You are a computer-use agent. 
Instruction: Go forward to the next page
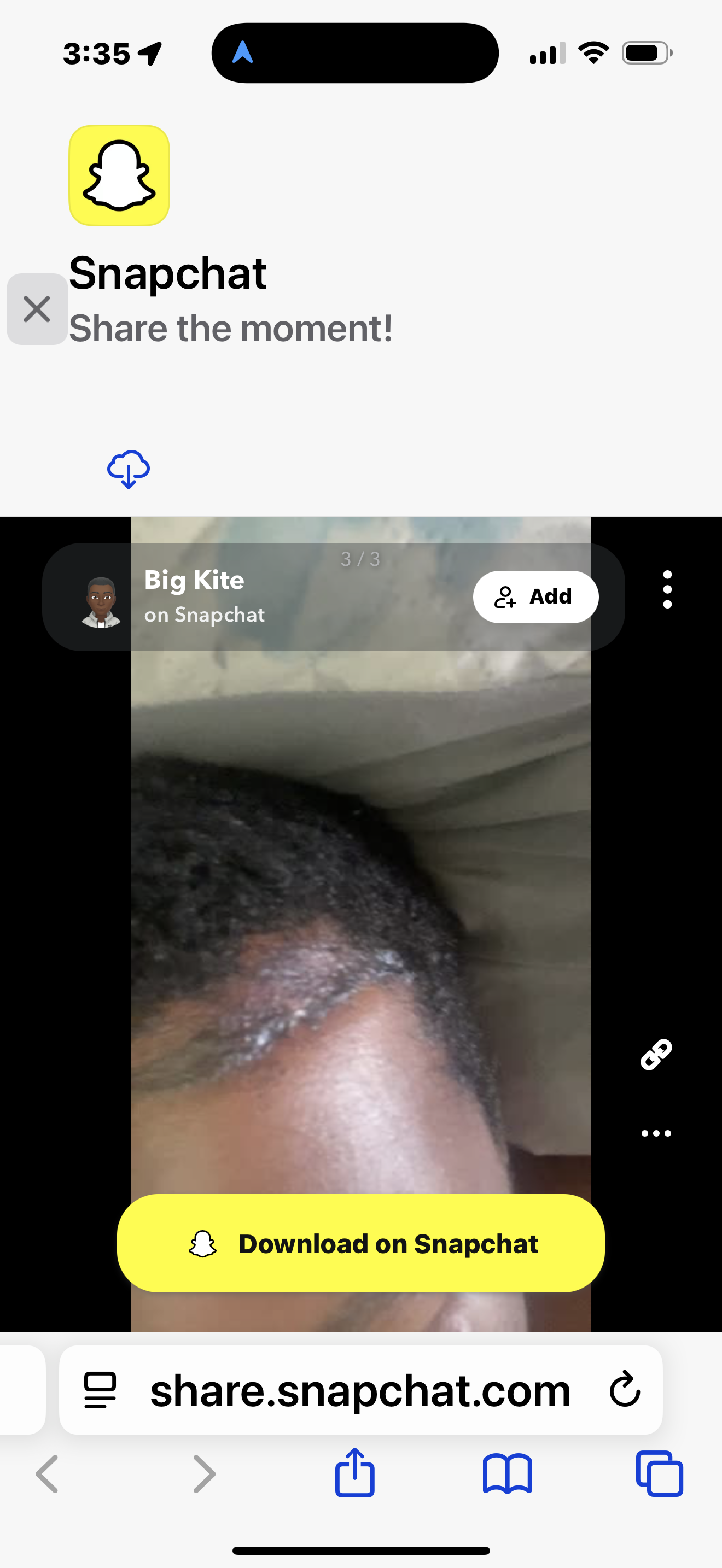click(204, 1473)
